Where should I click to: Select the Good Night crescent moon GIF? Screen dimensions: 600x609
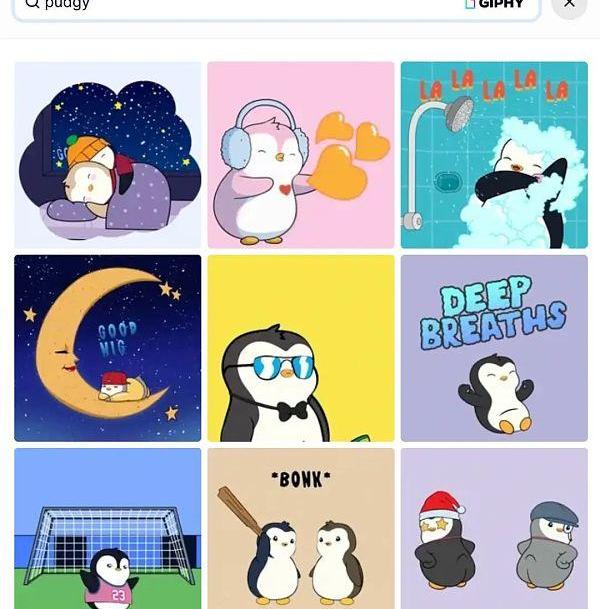point(108,348)
